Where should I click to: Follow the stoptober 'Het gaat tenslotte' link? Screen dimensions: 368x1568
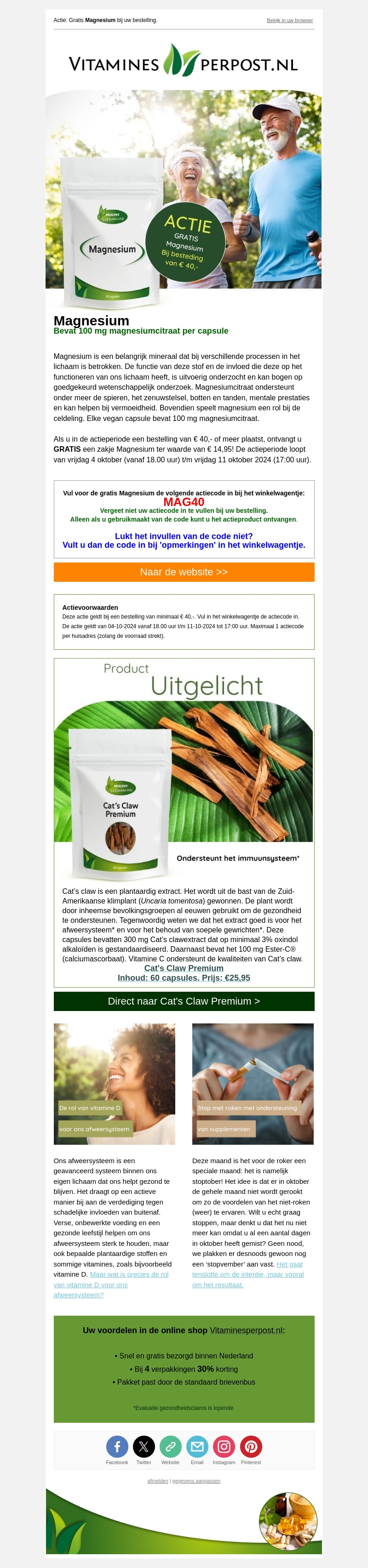247,1274
